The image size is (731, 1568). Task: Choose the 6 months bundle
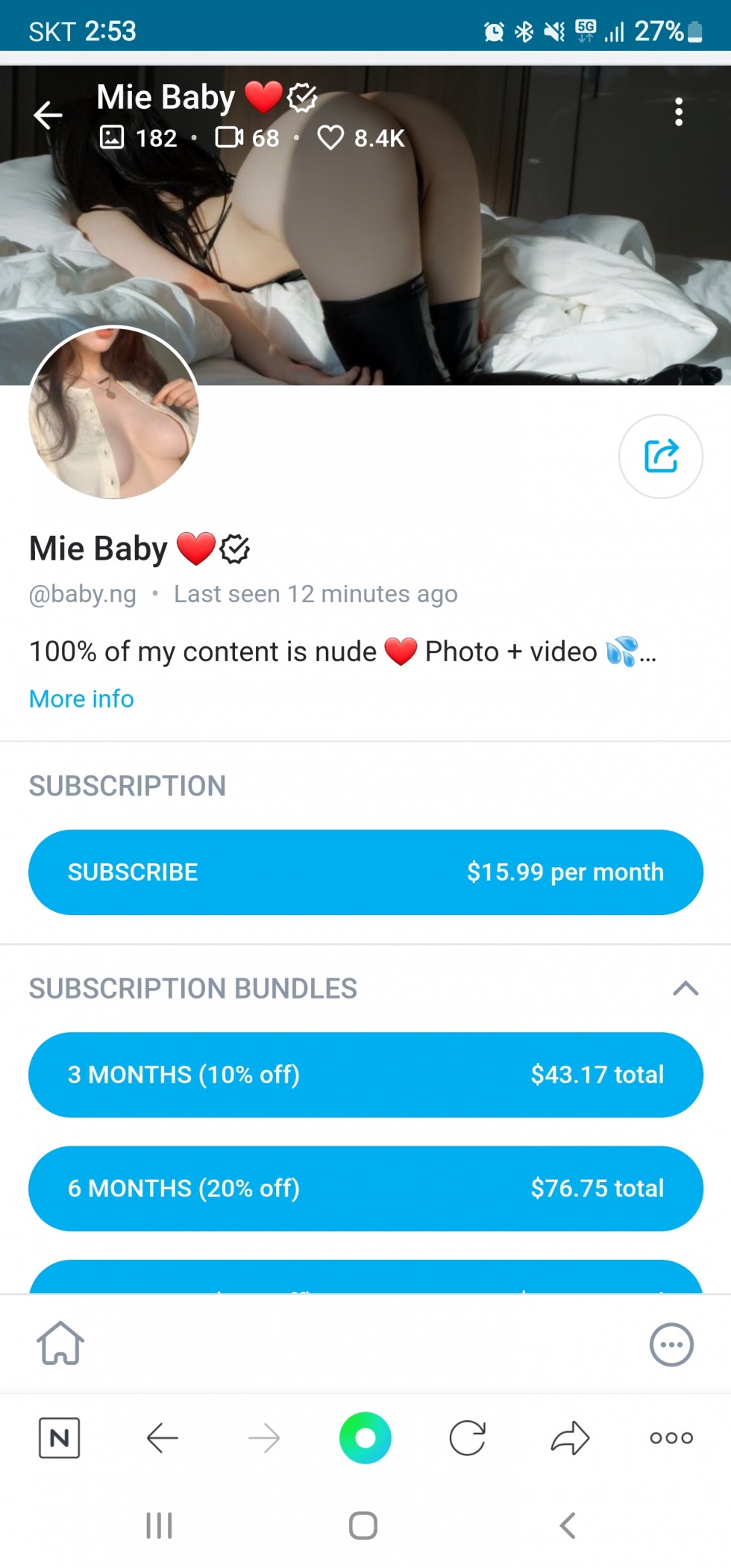click(x=365, y=1188)
